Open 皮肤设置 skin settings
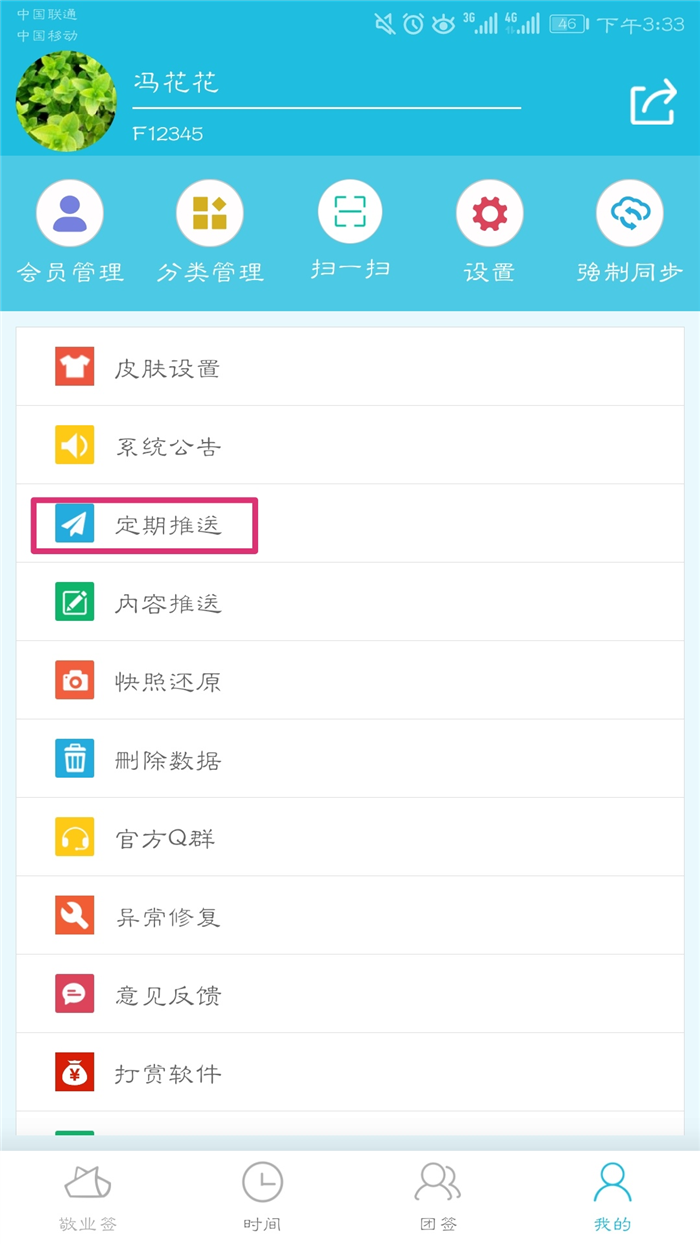The image size is (700, 1244). click(x=350, y=367)
